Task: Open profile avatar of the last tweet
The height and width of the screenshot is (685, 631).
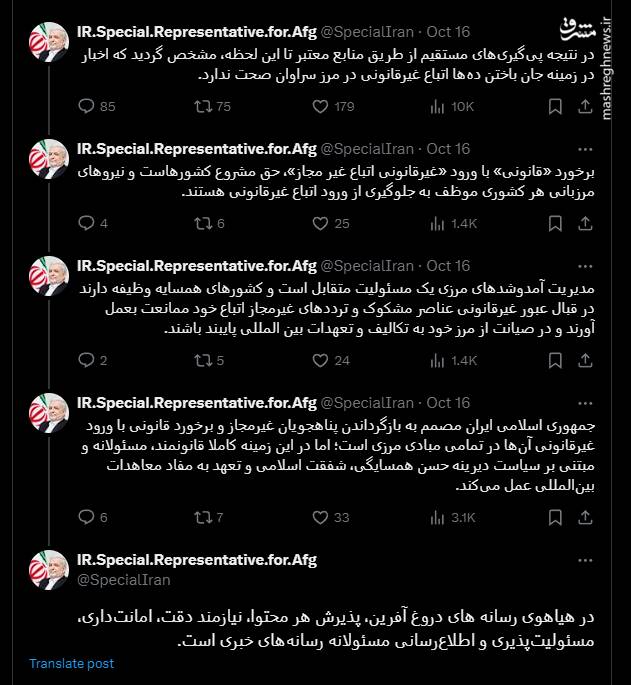Action: coord(48,569)
